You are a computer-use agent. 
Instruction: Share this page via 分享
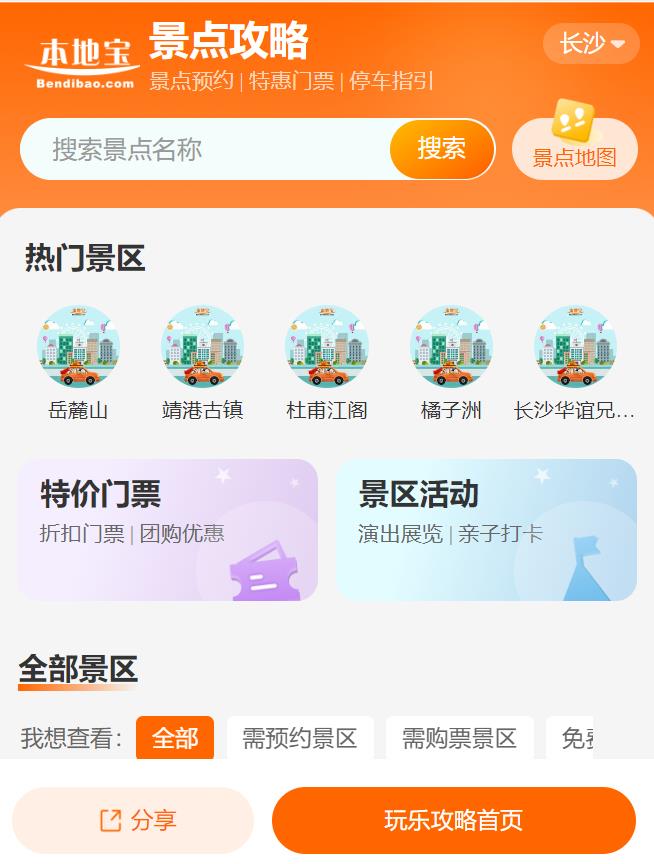click(133, 821)
